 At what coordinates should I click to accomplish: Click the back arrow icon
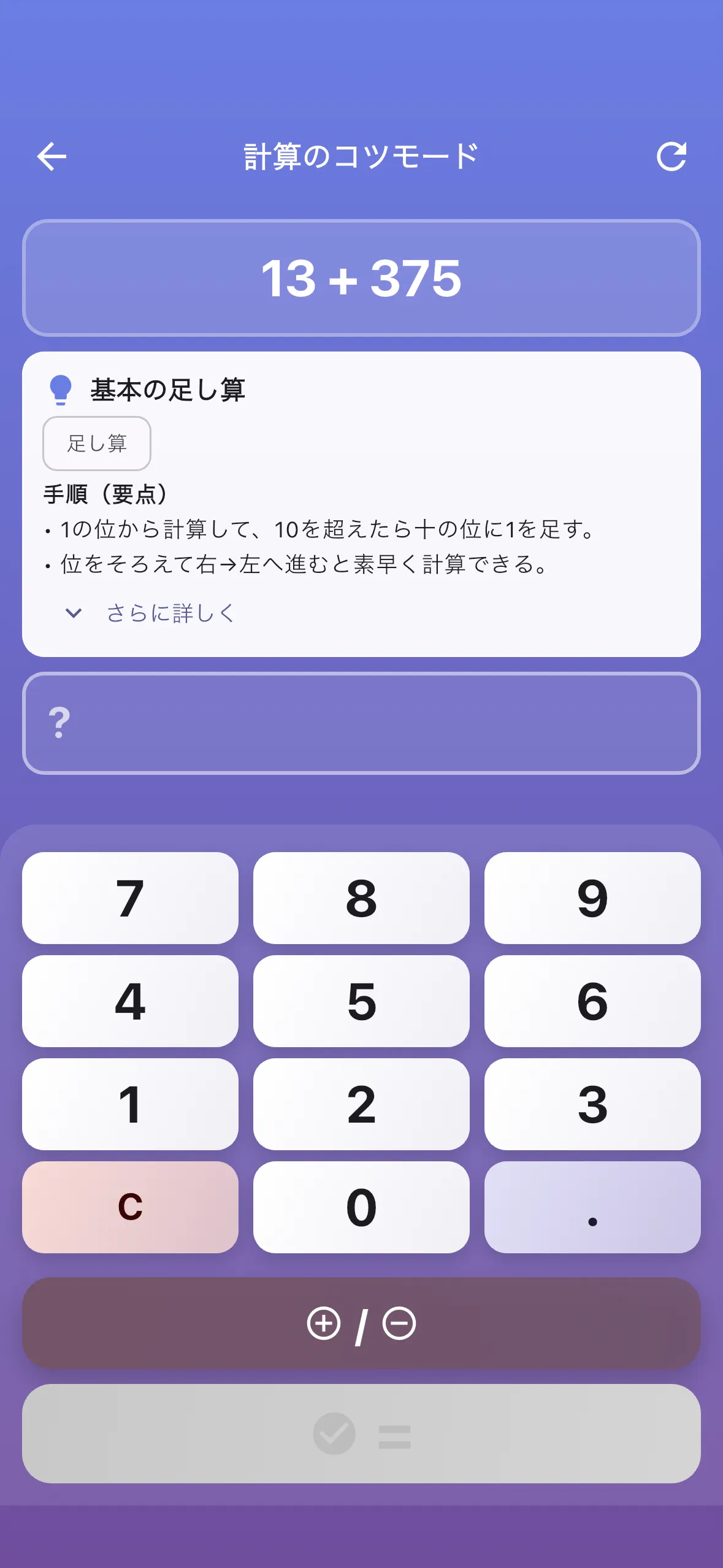pos(52,156)
